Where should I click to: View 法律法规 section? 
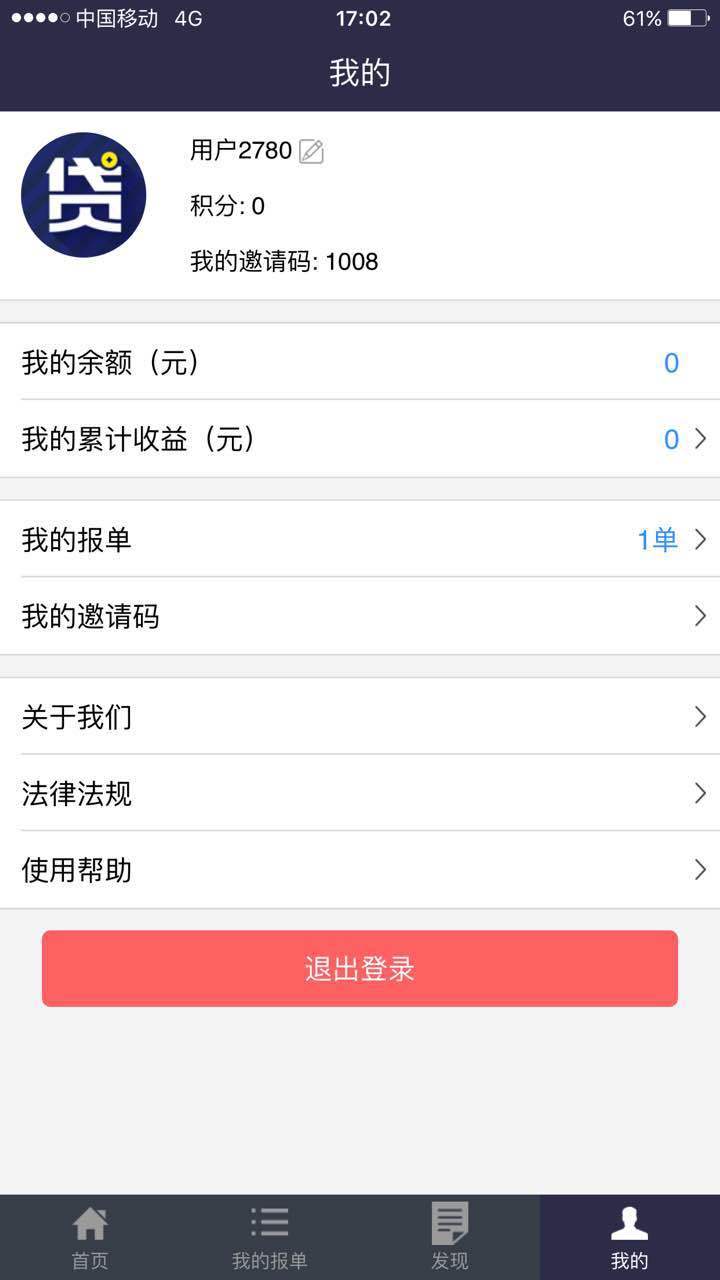point(360,794)
